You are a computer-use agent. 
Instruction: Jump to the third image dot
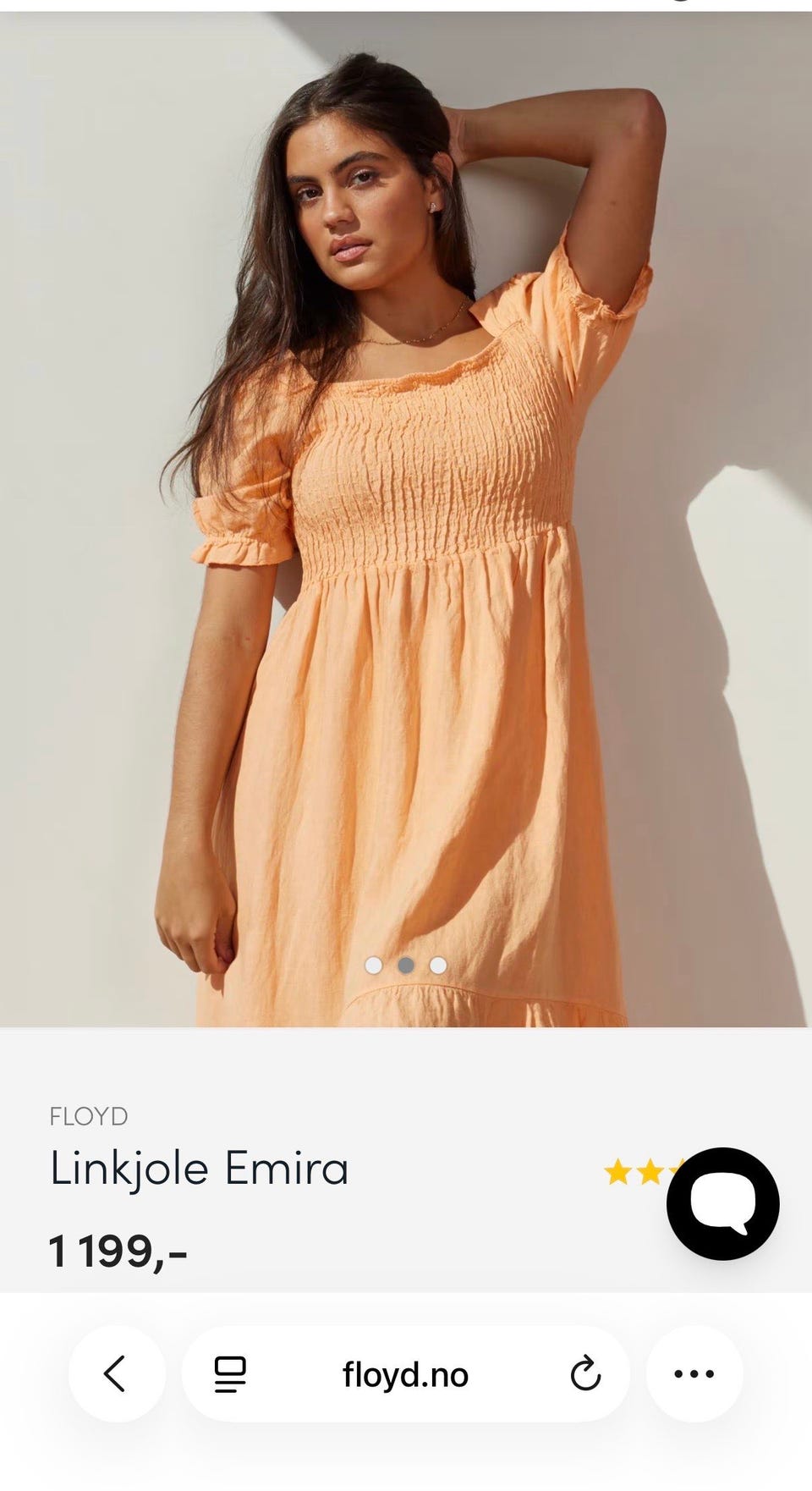[438, 966]
